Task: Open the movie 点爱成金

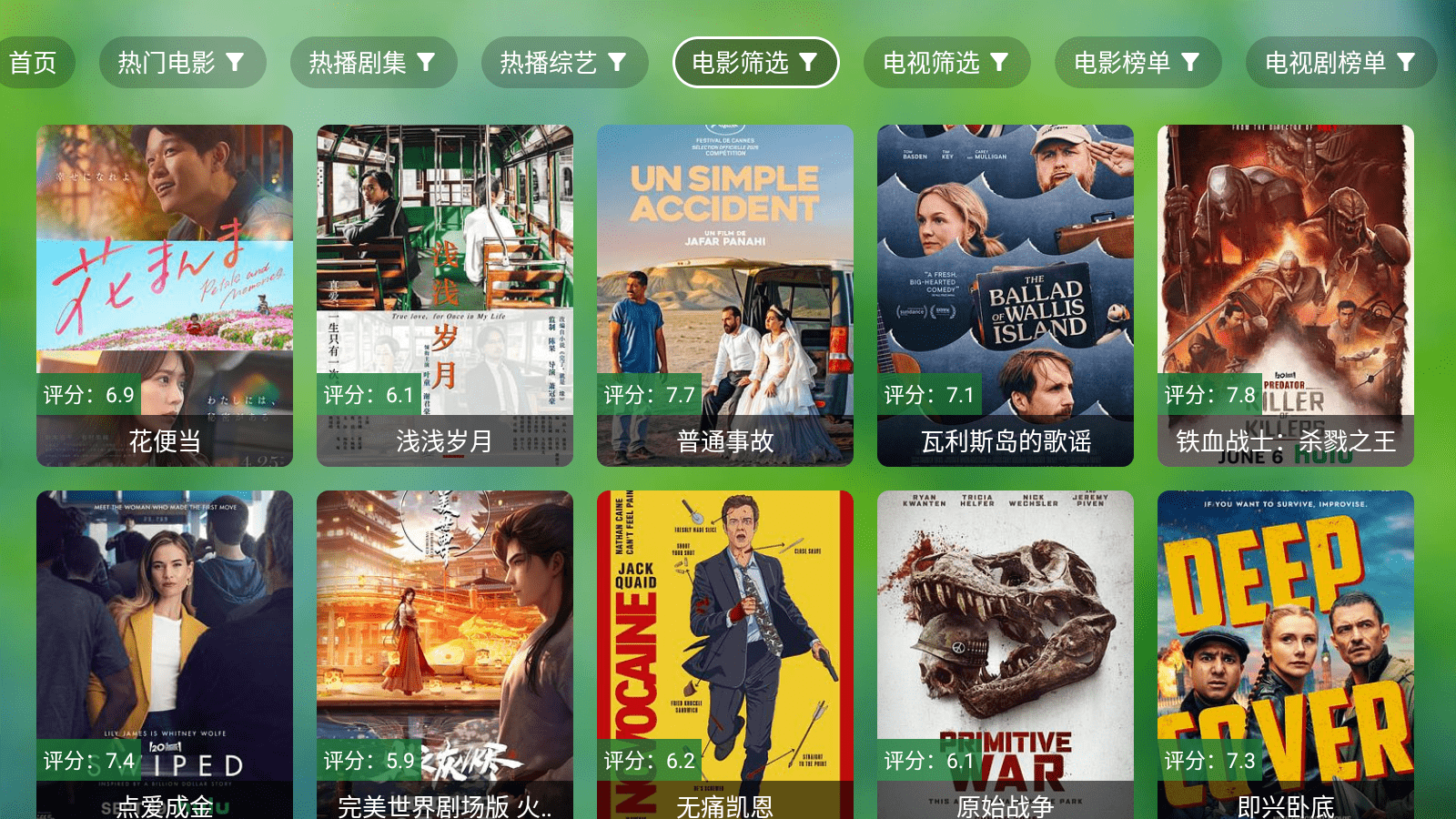Action: coord(165,655)
